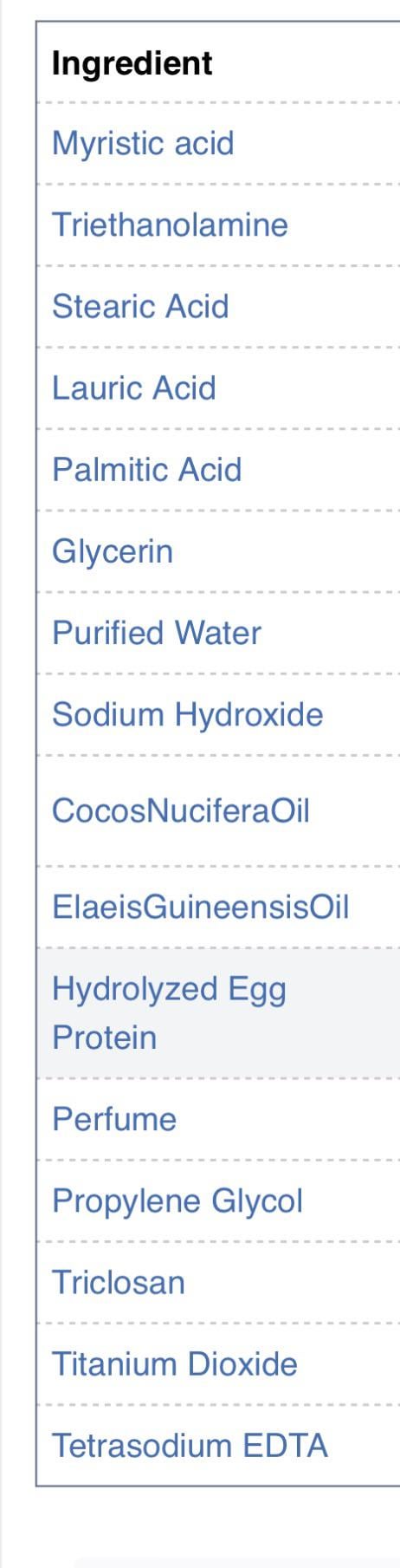
Task: Select the Titanium Dioxide link
Action: coord(175,1364)
